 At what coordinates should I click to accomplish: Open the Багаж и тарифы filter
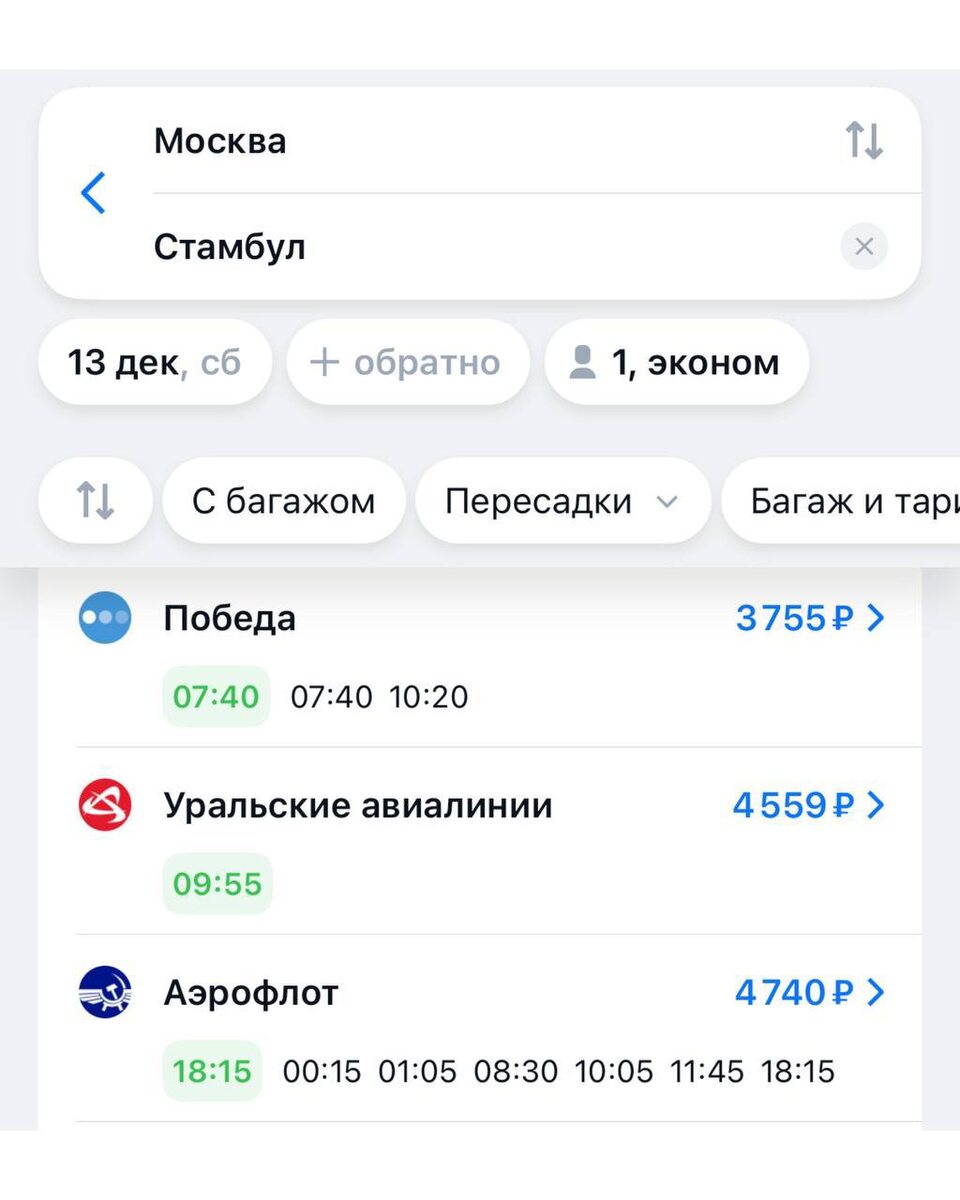pos(850,501)
